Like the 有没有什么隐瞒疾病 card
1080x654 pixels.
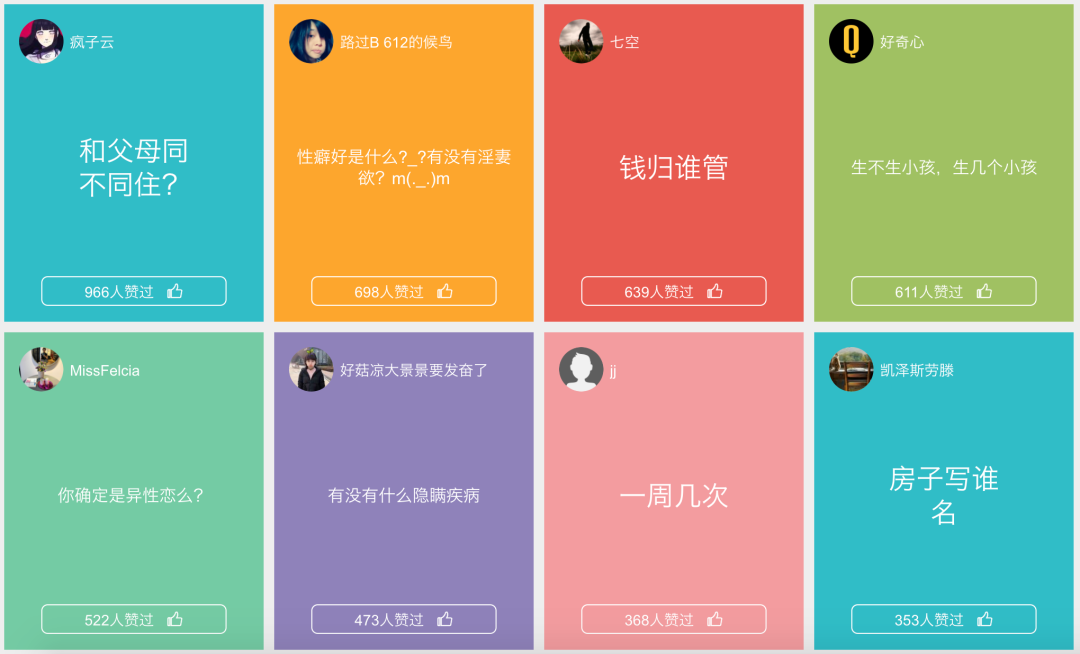[404, 619]
